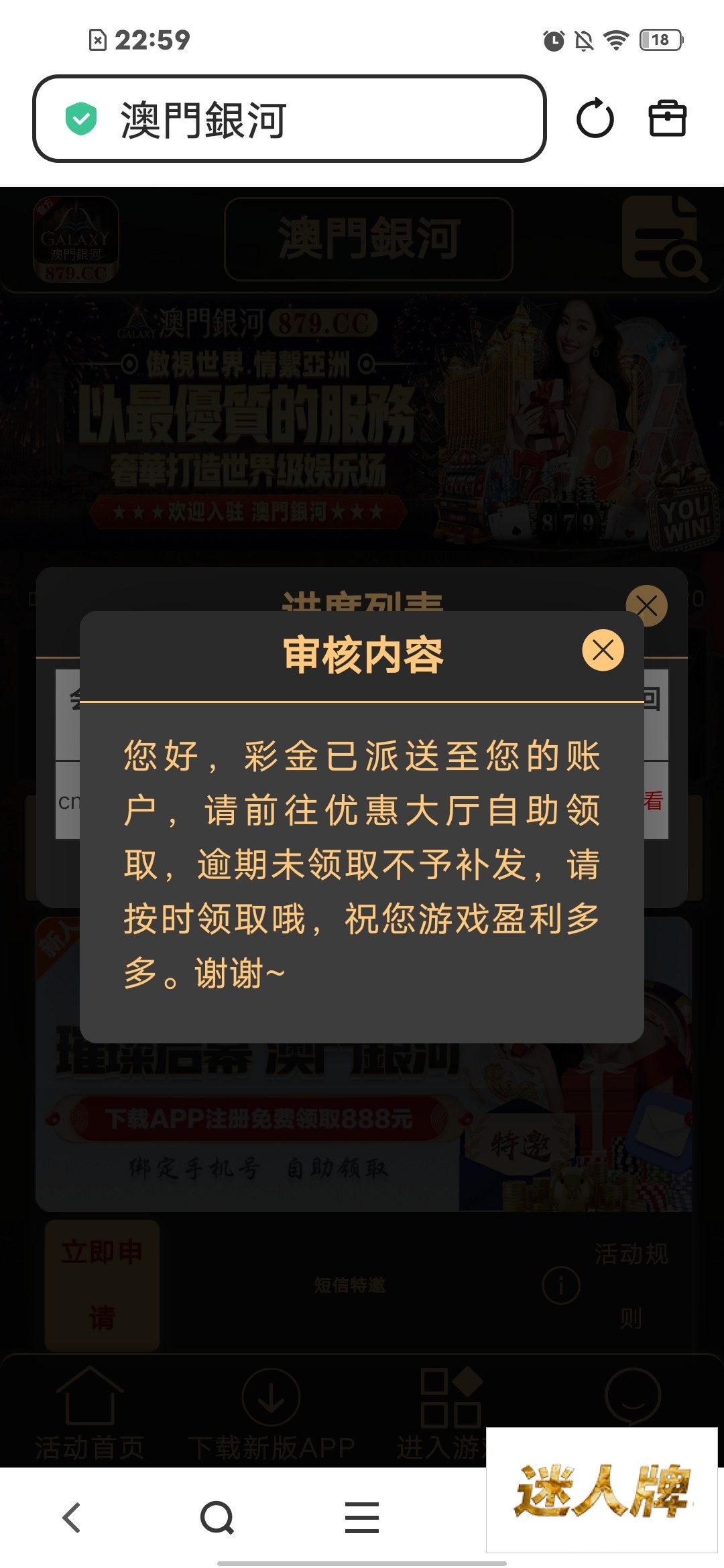Open the browser search button
Screen dimensions: 724x1568
[217, 1518]
